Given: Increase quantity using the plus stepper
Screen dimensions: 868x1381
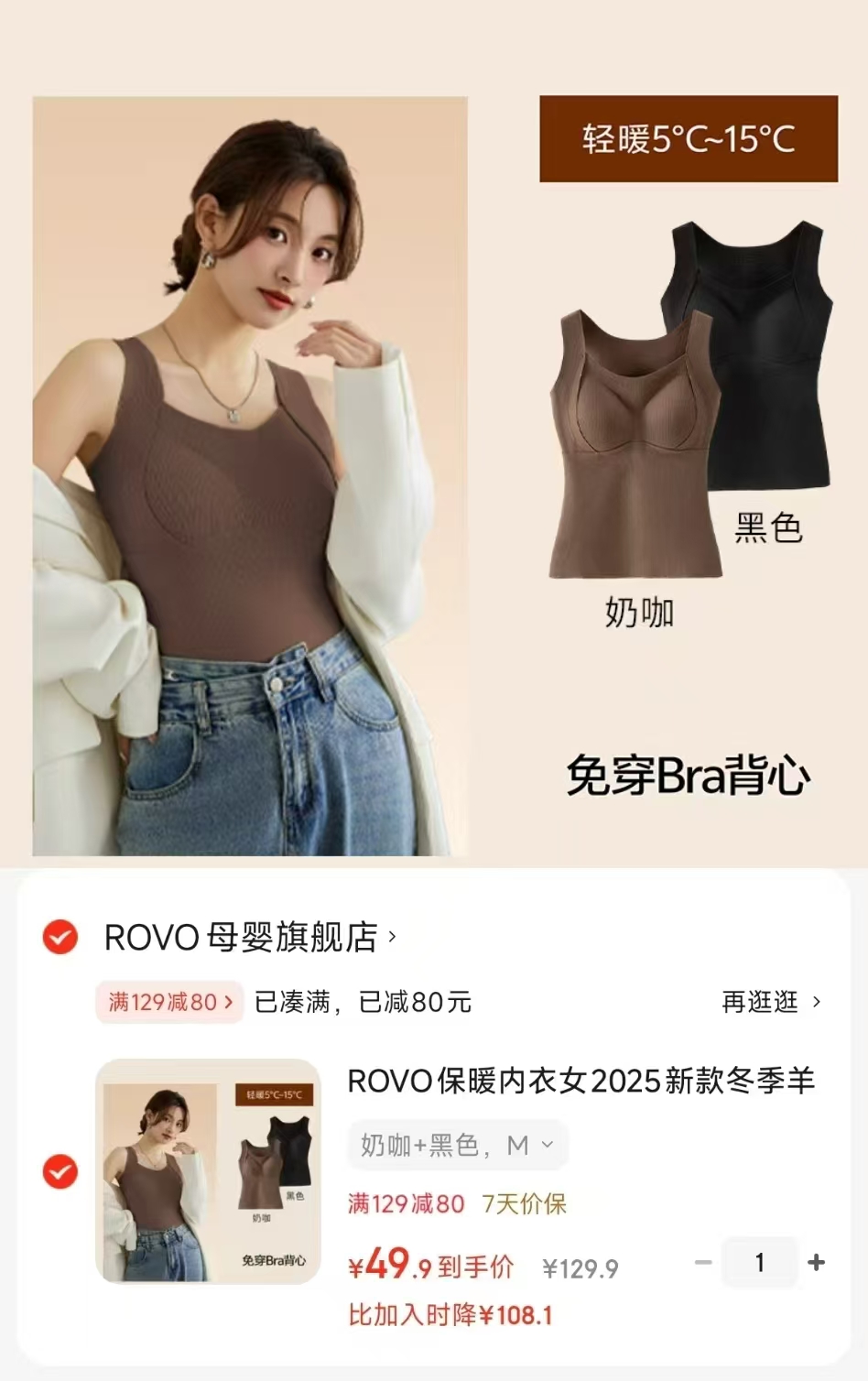Looking at the screenshot, I should pos(817,1261).
